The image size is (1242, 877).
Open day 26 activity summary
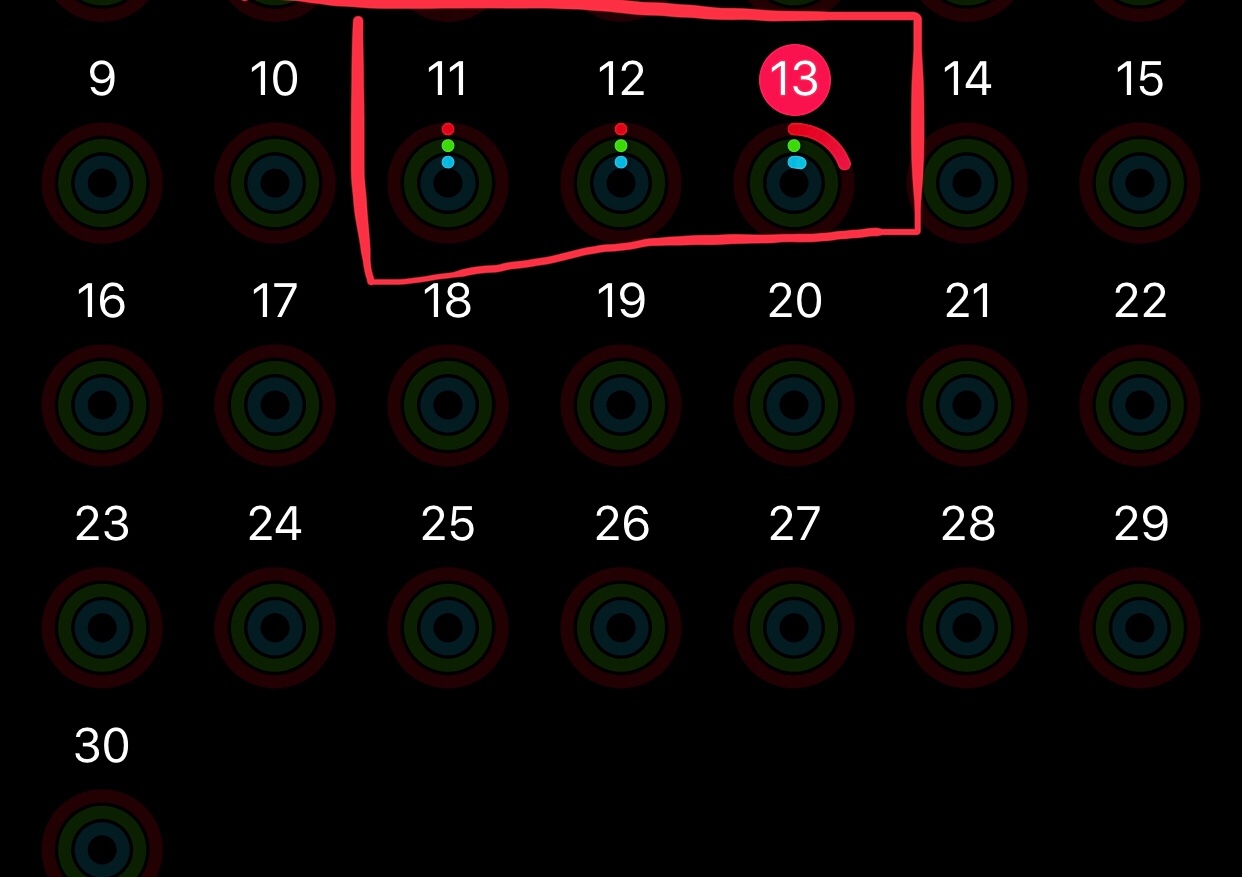click(621, 627)
